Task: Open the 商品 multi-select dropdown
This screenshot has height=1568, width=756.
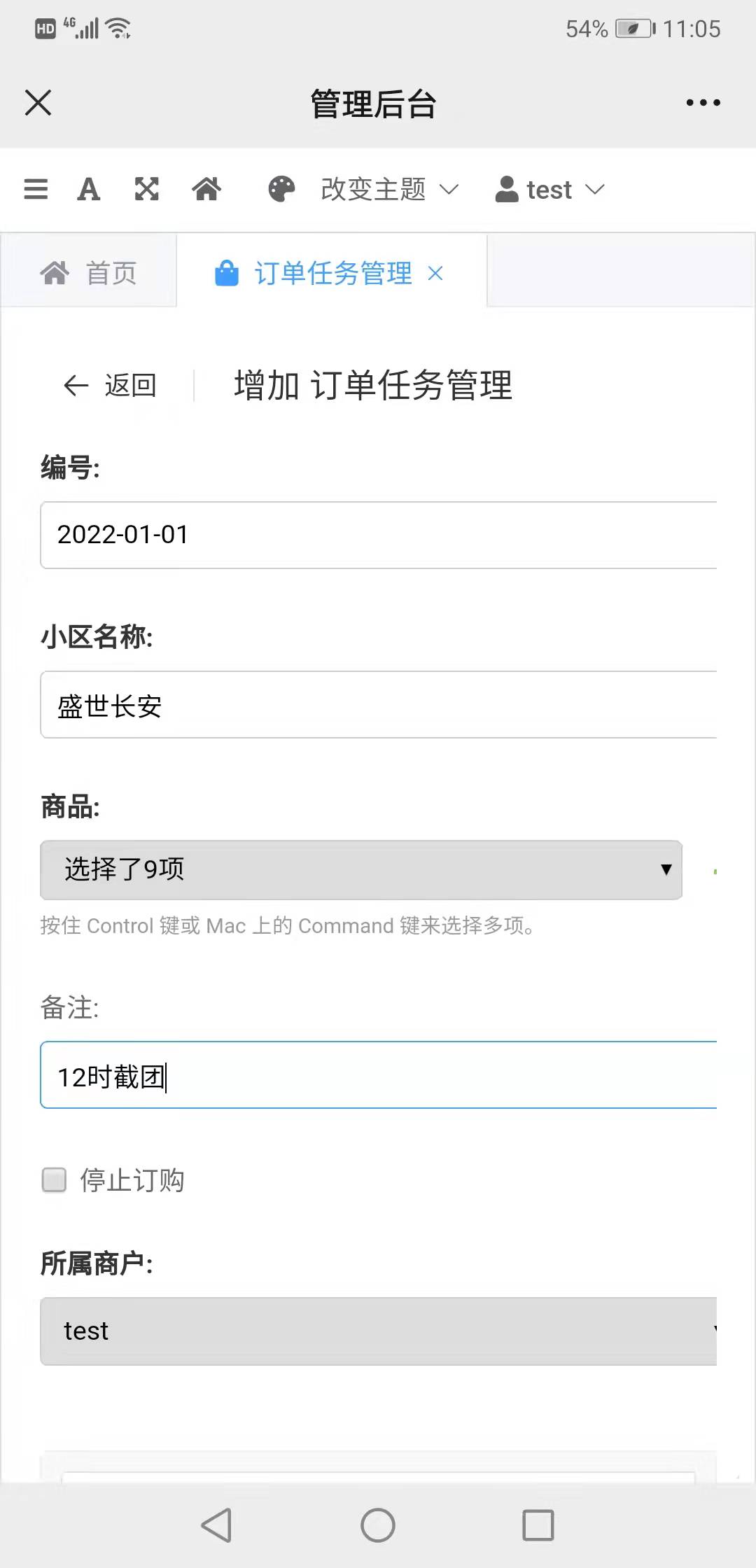Action: pos(361,869)
